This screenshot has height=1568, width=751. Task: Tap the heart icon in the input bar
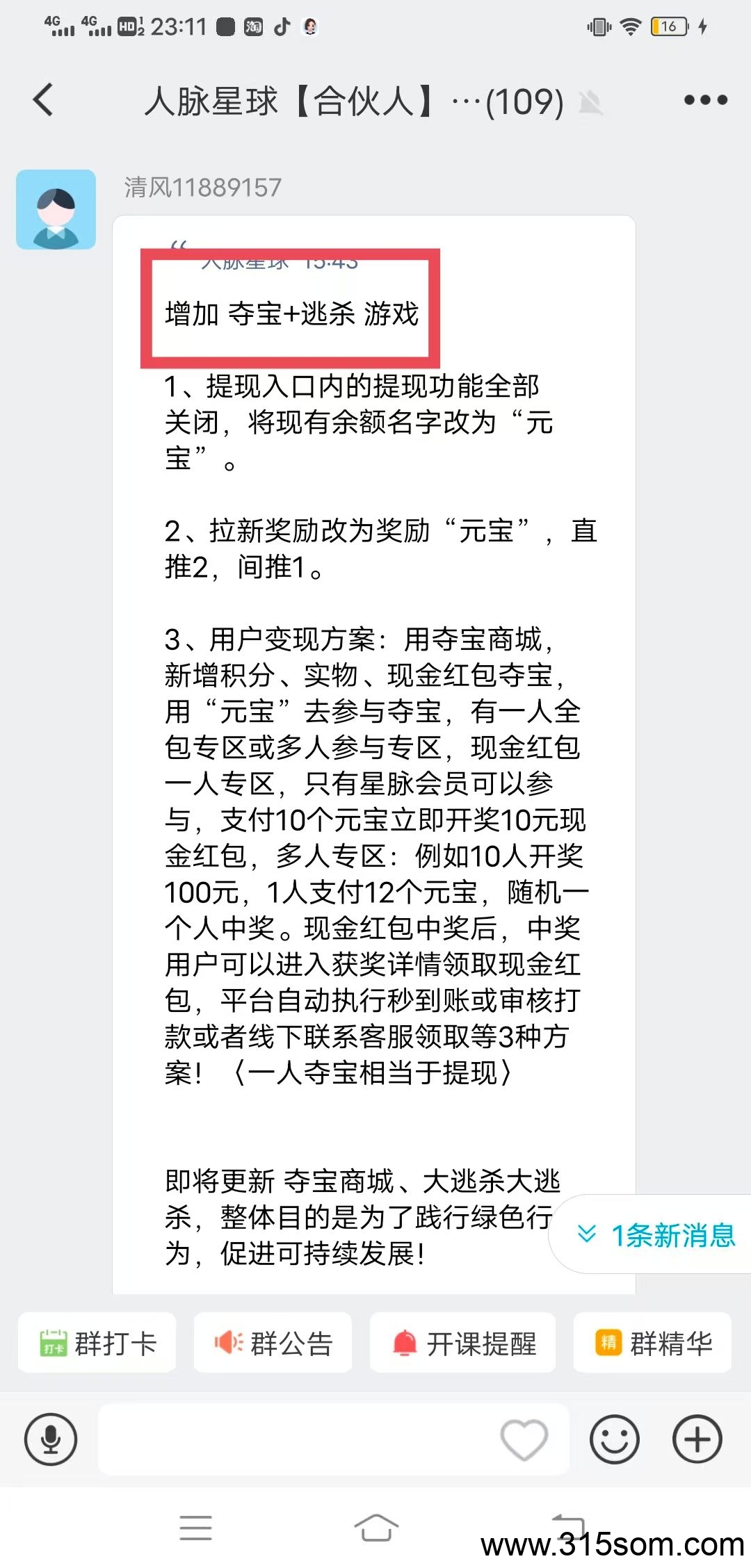[525, 1440]
